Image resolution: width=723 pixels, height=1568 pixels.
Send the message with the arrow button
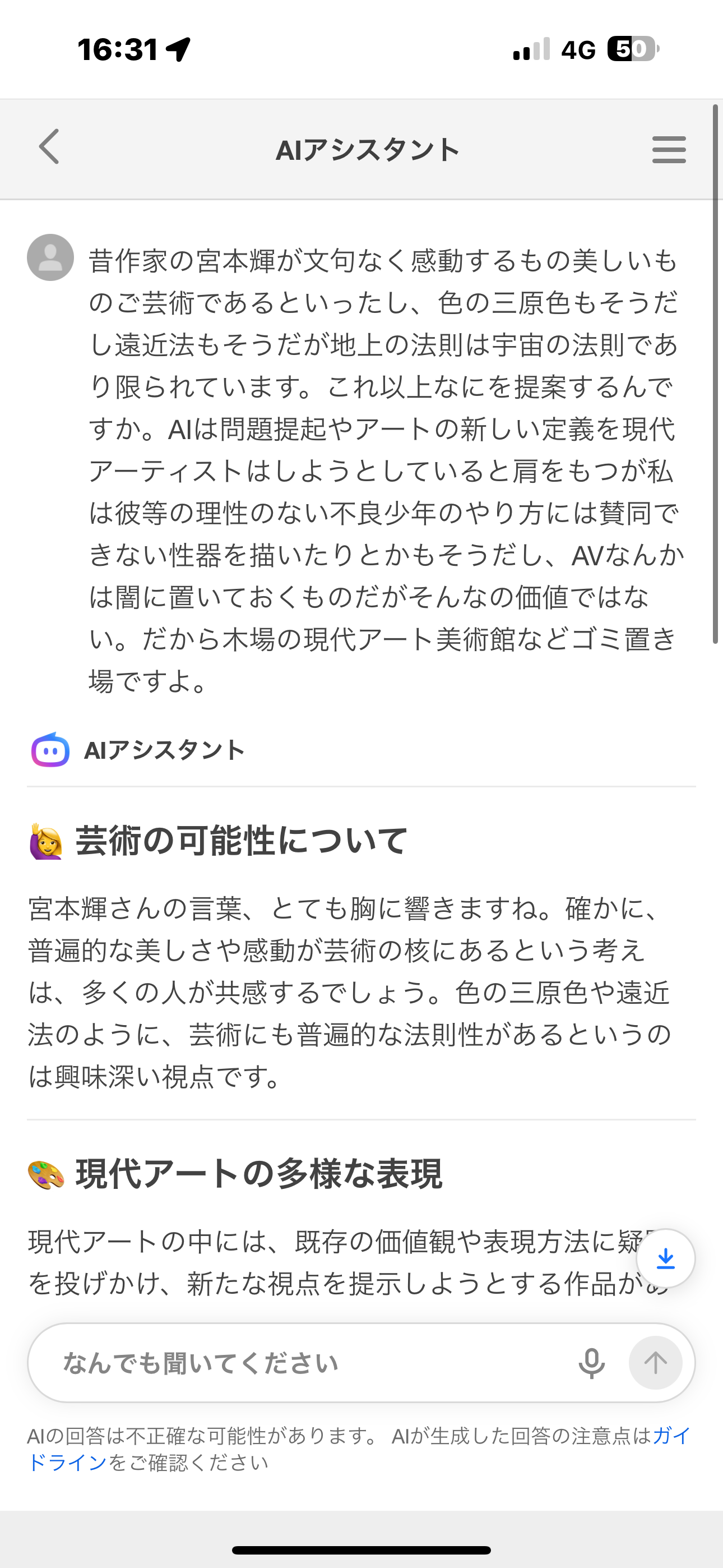pyautogui.click(x=655, y=1363)
